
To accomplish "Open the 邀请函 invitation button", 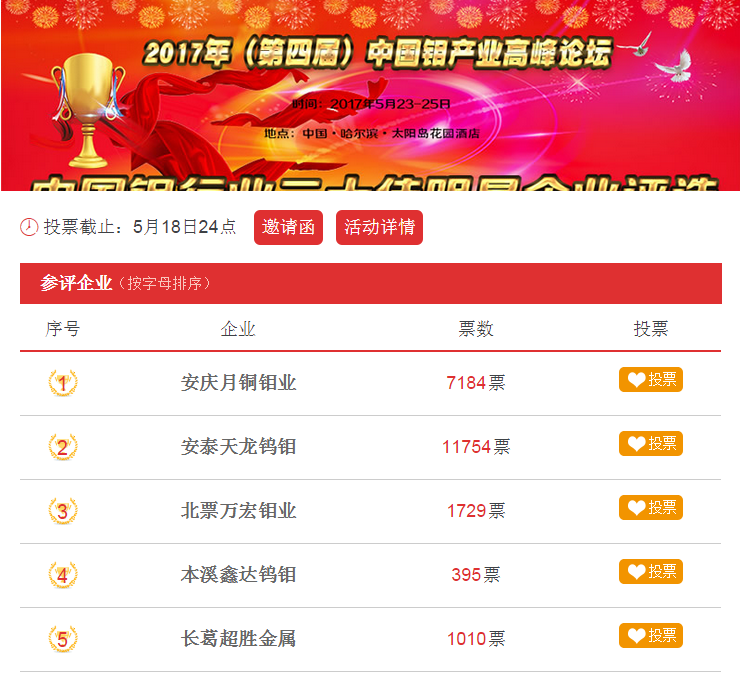I will (288, 227).
